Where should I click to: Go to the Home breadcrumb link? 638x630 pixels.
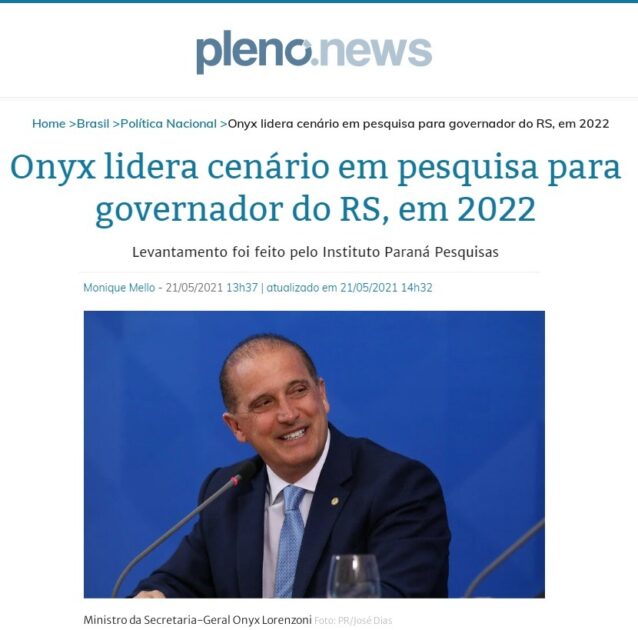point(48,124)
